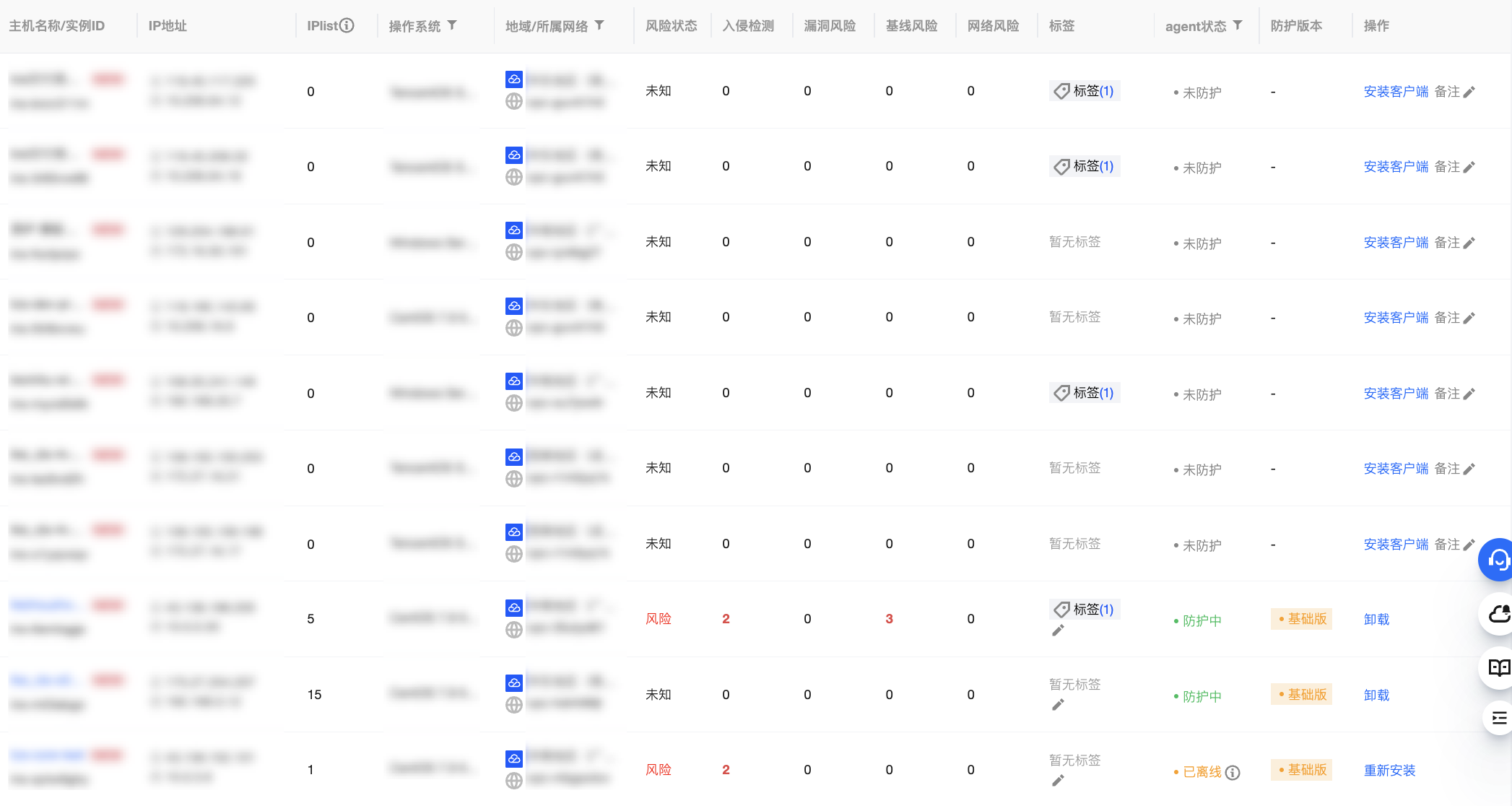Image resolution: width=1512 pixels, height=806 pixels.
Task: Open the floating list menu button
Action: tap(1499, 718)
